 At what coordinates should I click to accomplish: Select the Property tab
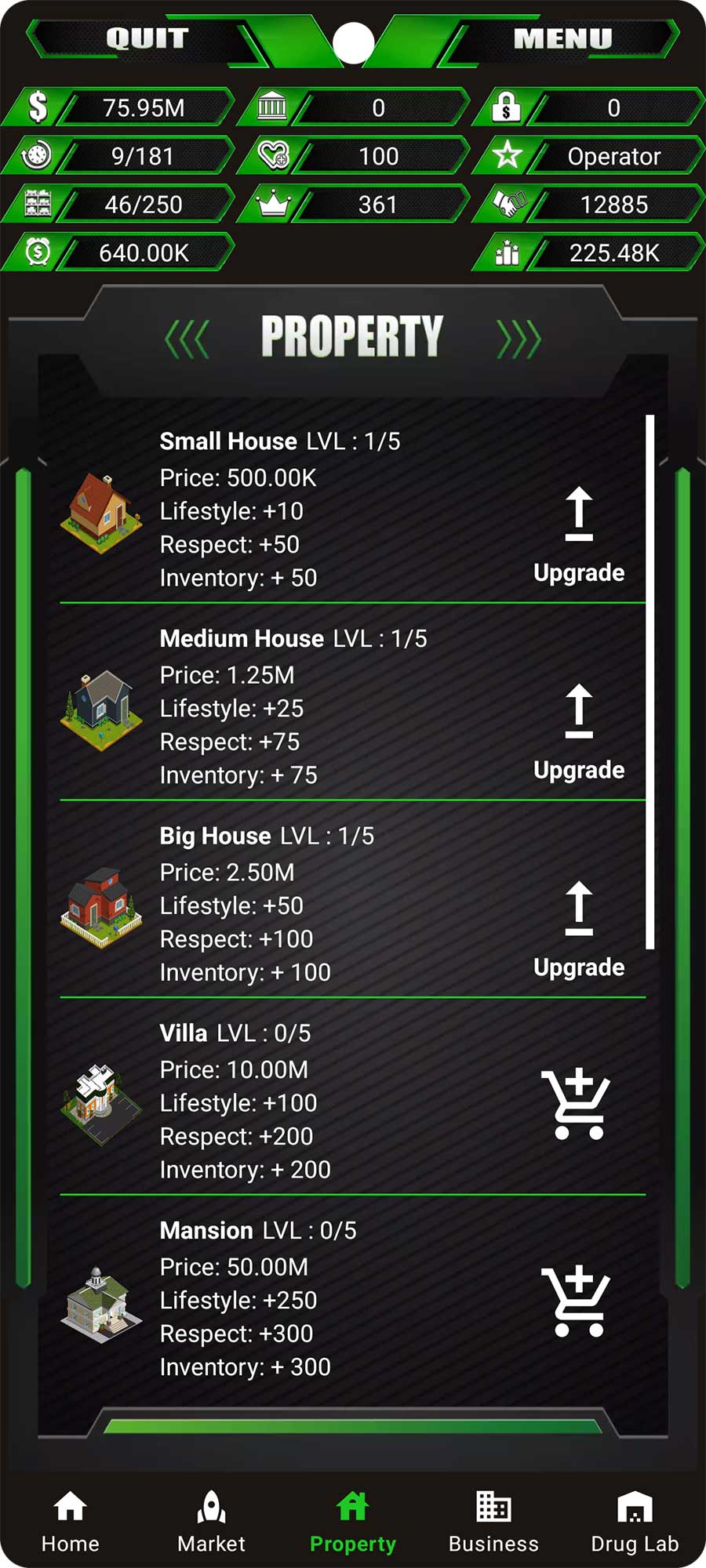(353, 1523)
